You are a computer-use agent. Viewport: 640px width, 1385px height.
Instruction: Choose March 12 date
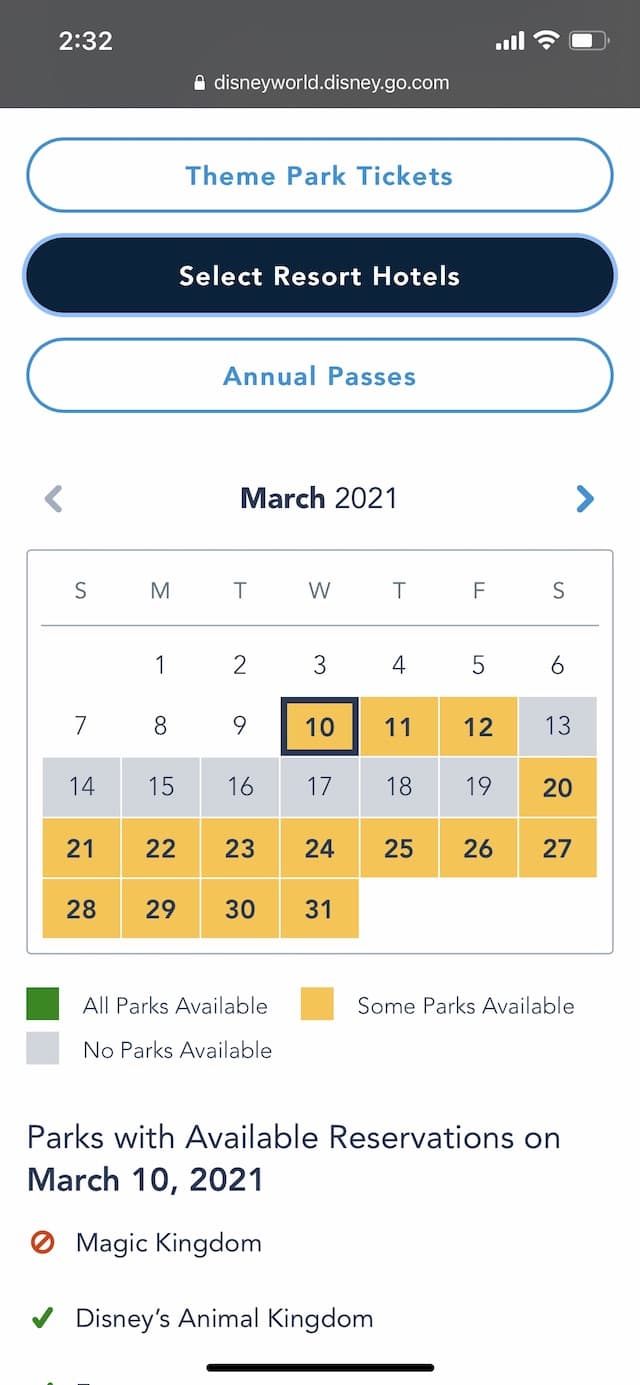coord(478,726)
